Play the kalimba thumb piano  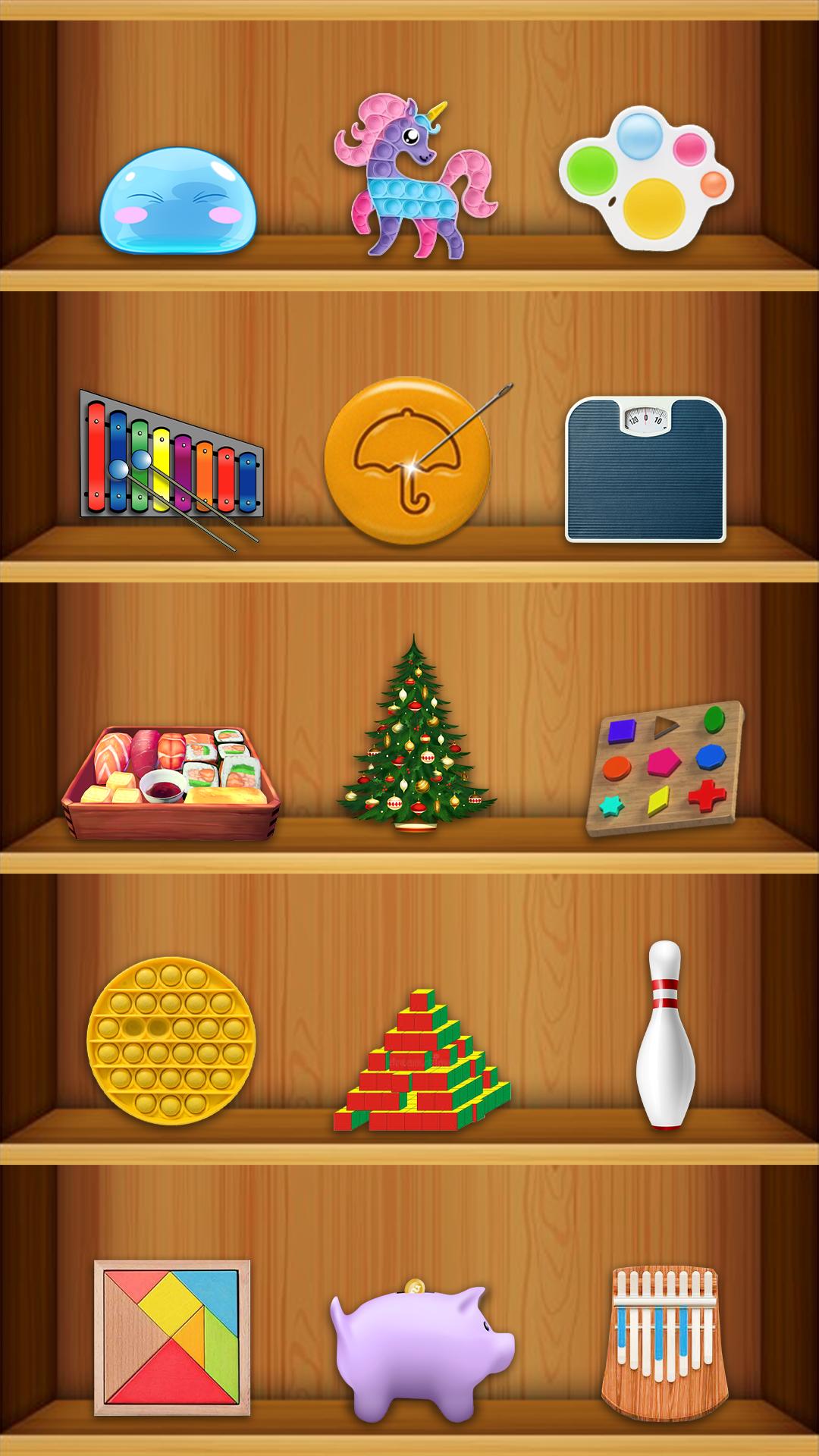(665, 1343)
